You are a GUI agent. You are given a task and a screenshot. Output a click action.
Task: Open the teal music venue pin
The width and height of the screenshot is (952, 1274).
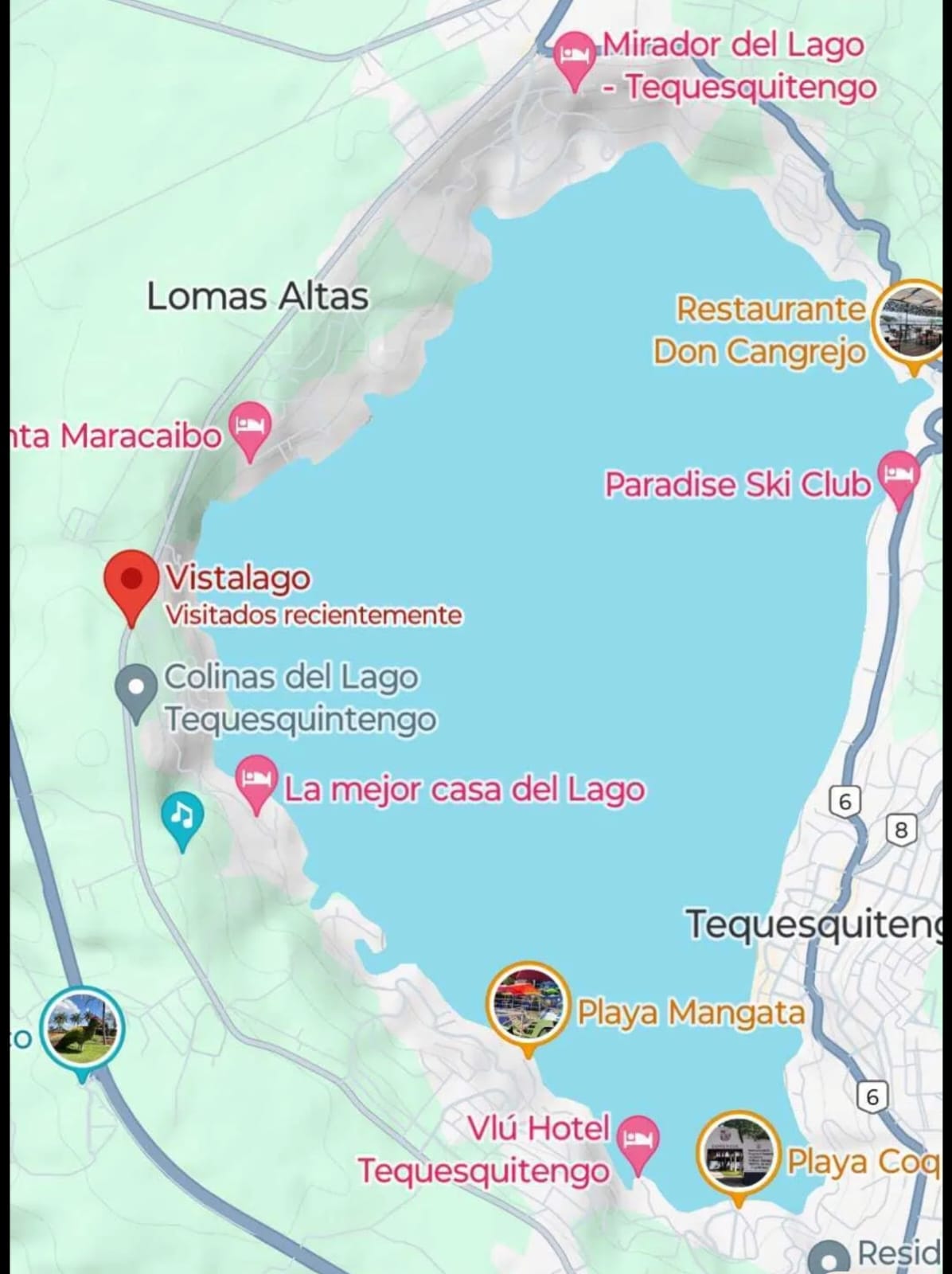click(x=182, y=816)
